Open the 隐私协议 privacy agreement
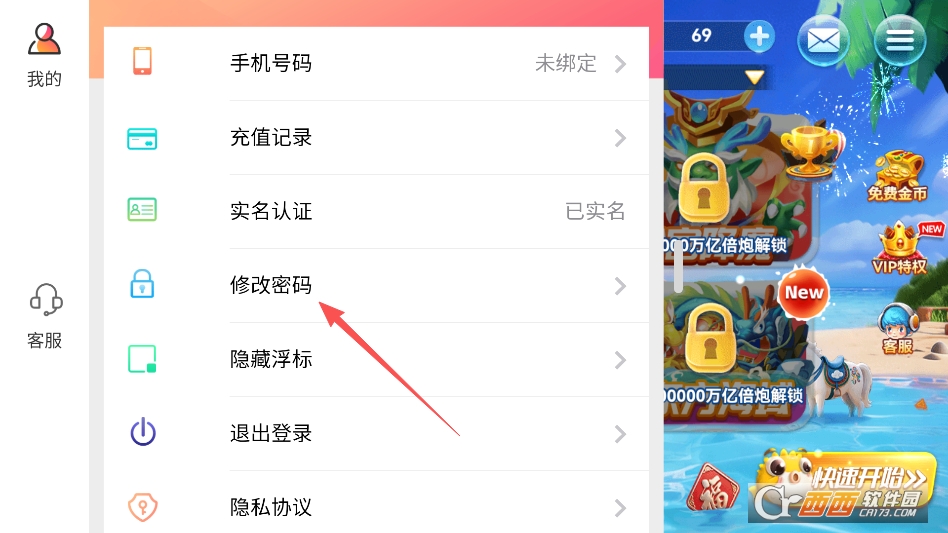This screenshot has height=533, width=948. click(x=376, y=507)
